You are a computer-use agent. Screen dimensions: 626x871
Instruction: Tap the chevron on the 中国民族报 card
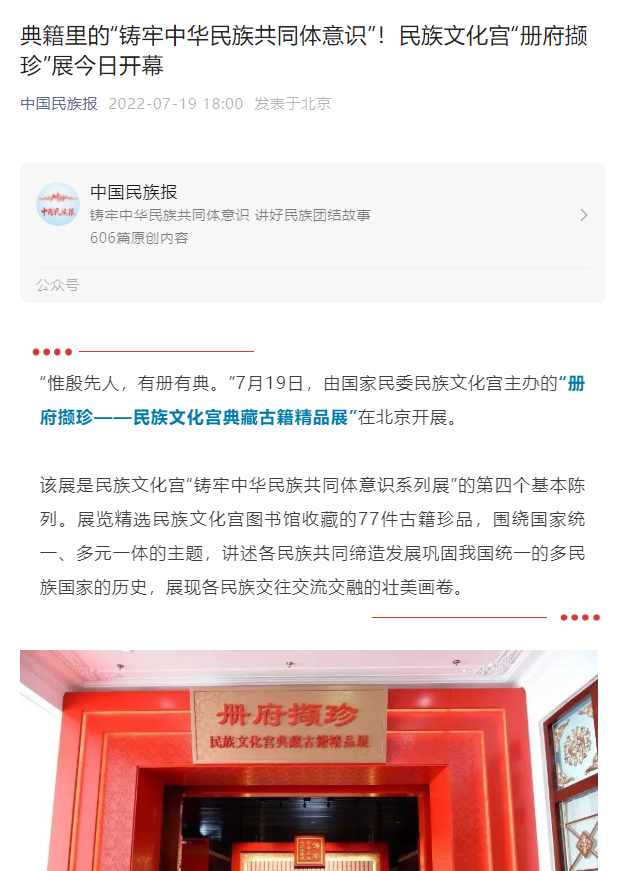(x=584, y=215)
